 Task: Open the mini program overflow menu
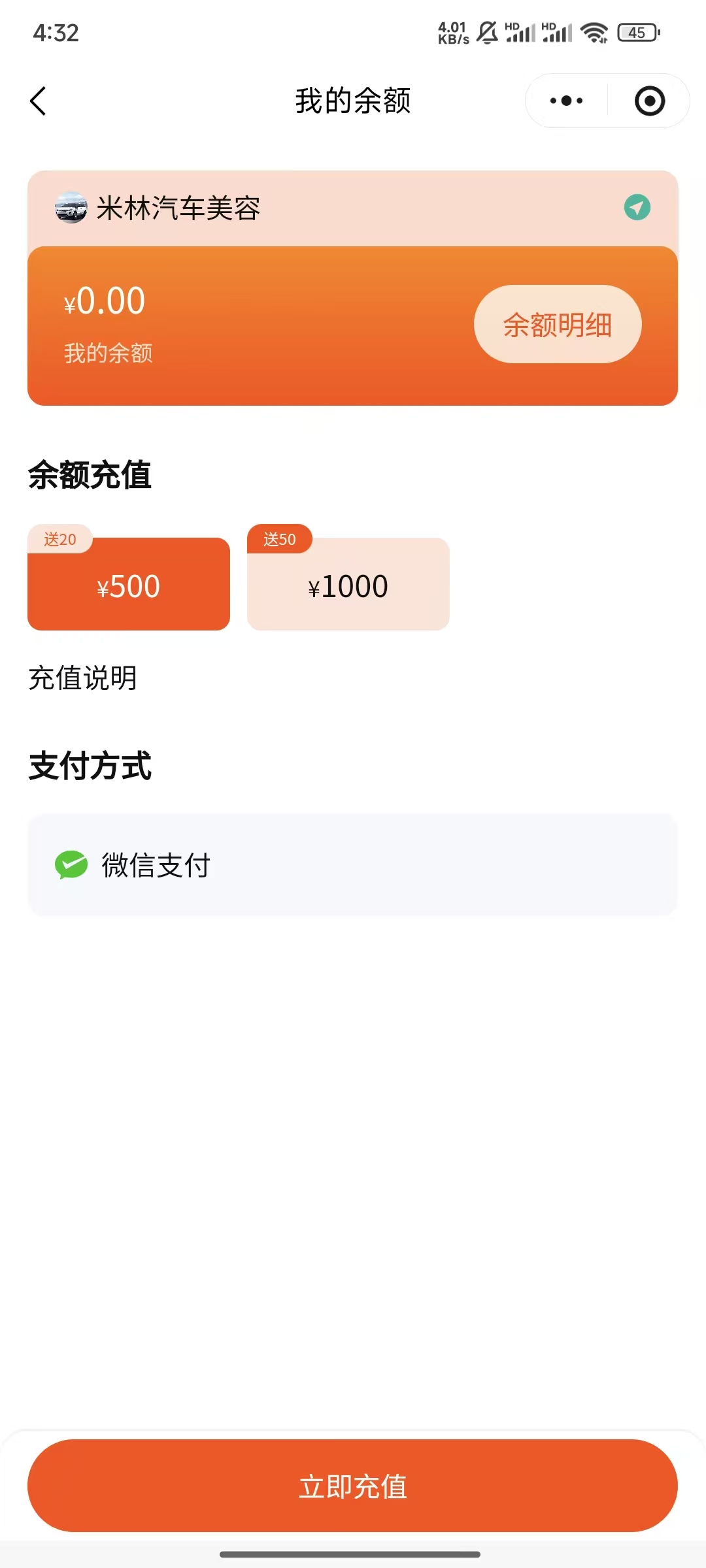point(566,101)
